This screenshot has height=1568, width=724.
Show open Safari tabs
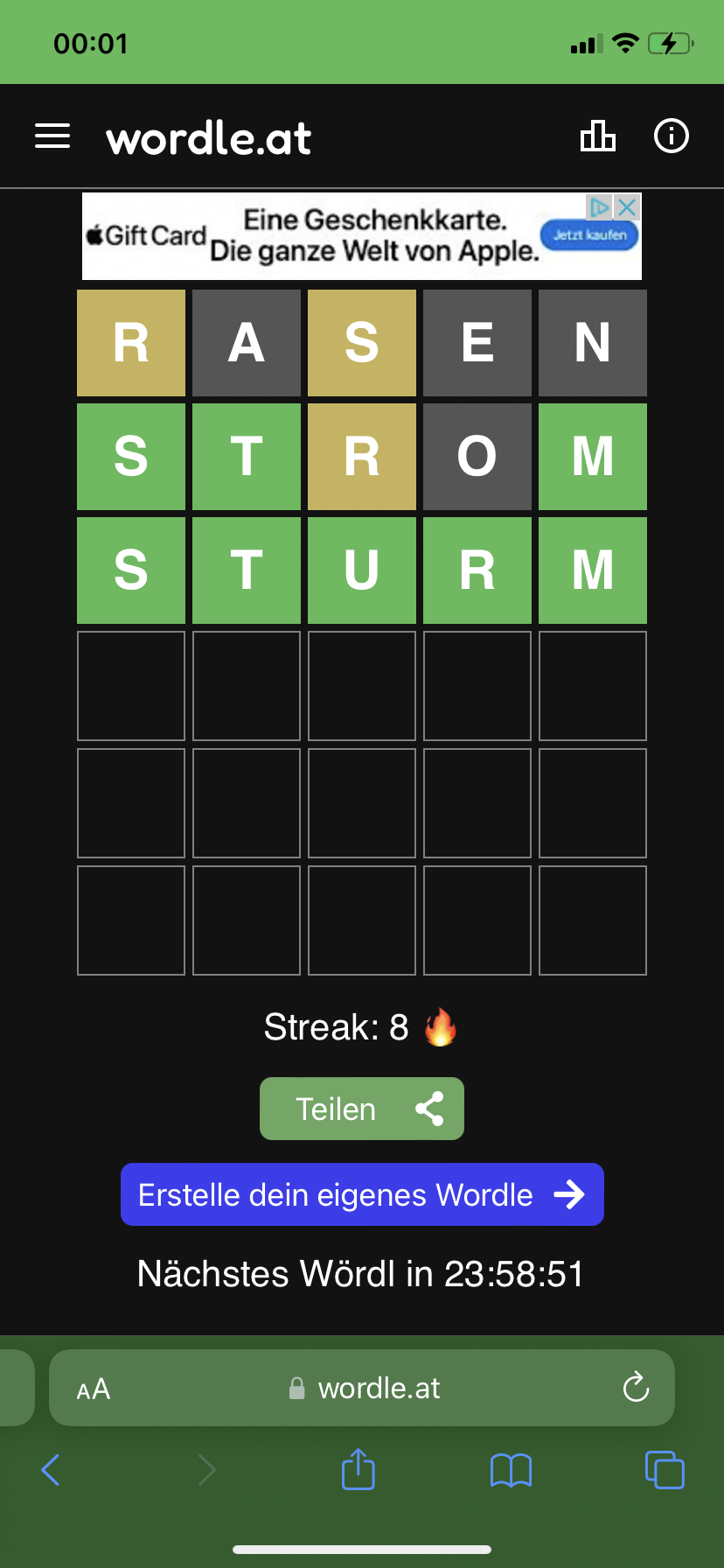click(x=665, y=1469)
